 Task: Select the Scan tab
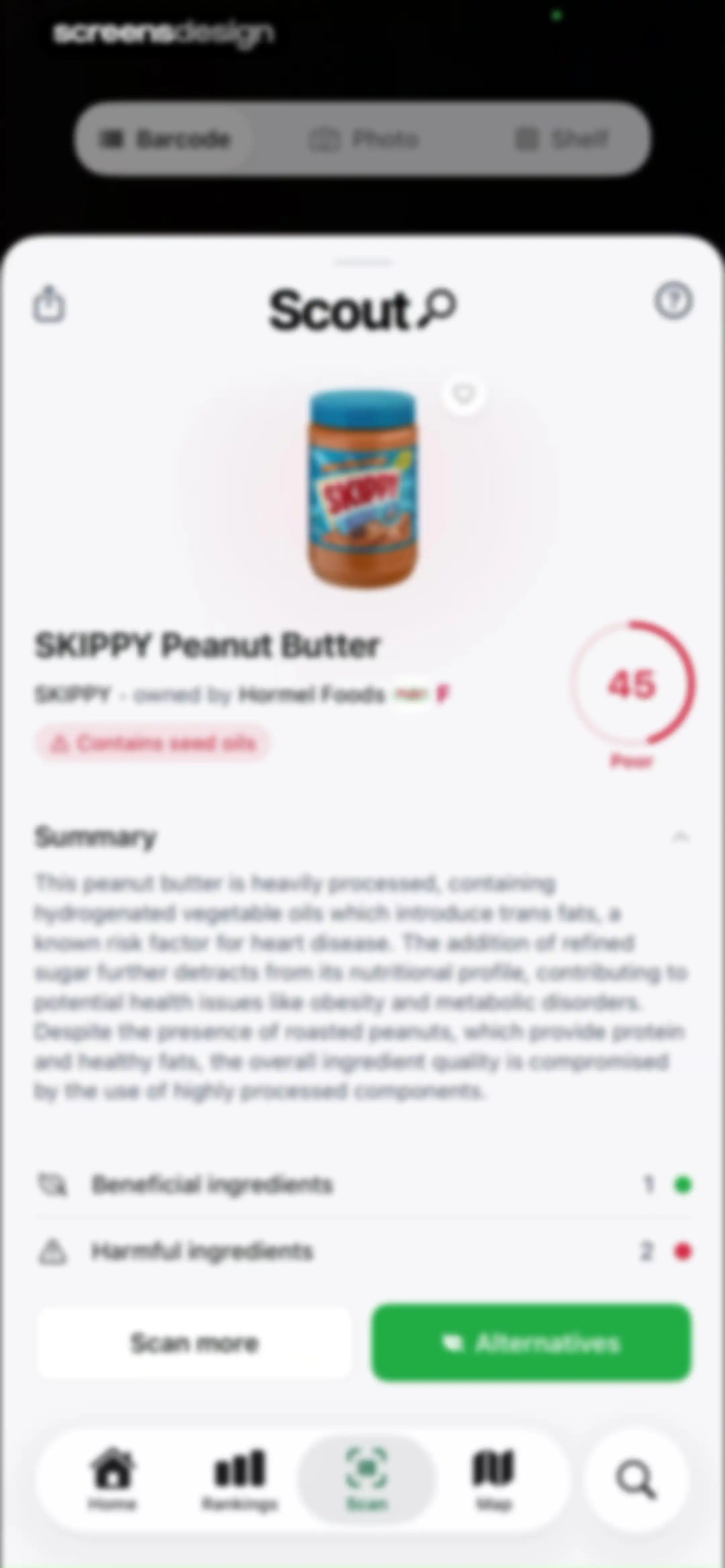[x=367, y=1479]
